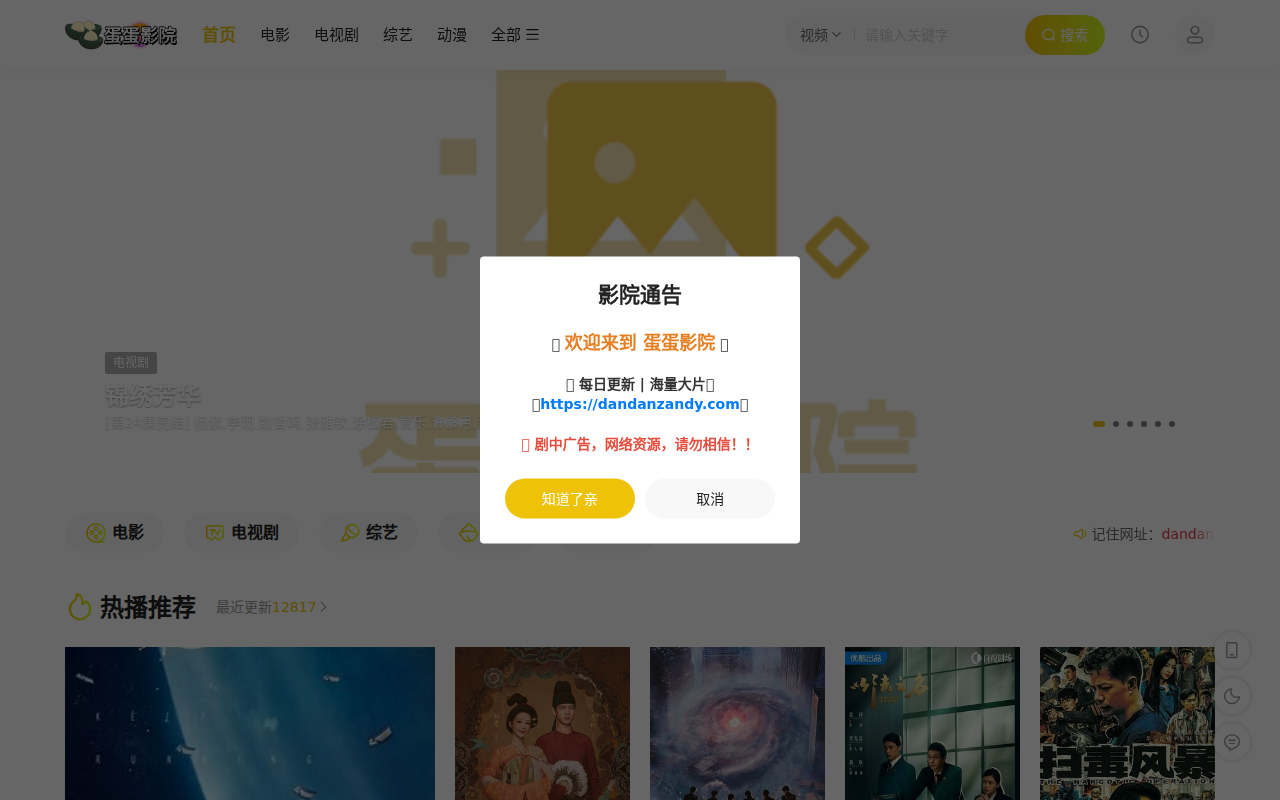Dismiss the notice with 取消

tap(709, 499)
